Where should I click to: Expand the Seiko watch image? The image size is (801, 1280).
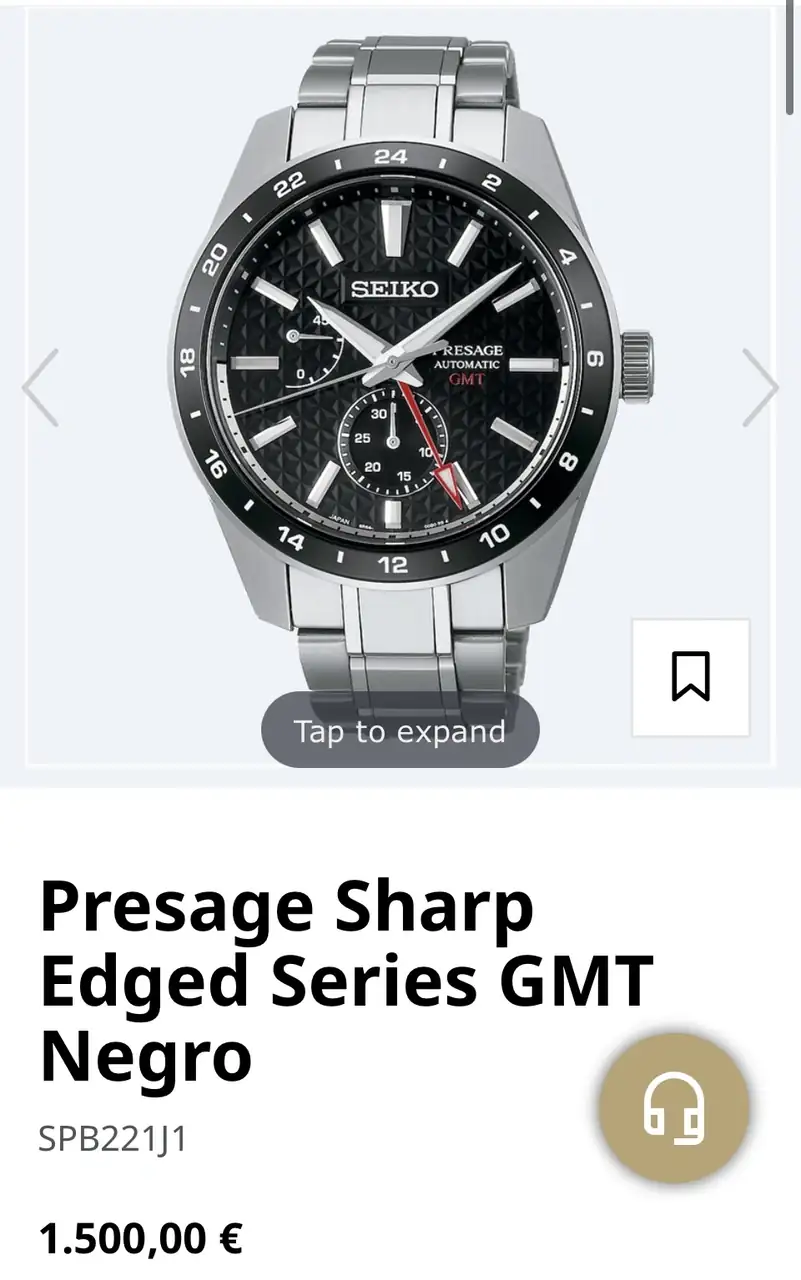click(x=400, y=731)
